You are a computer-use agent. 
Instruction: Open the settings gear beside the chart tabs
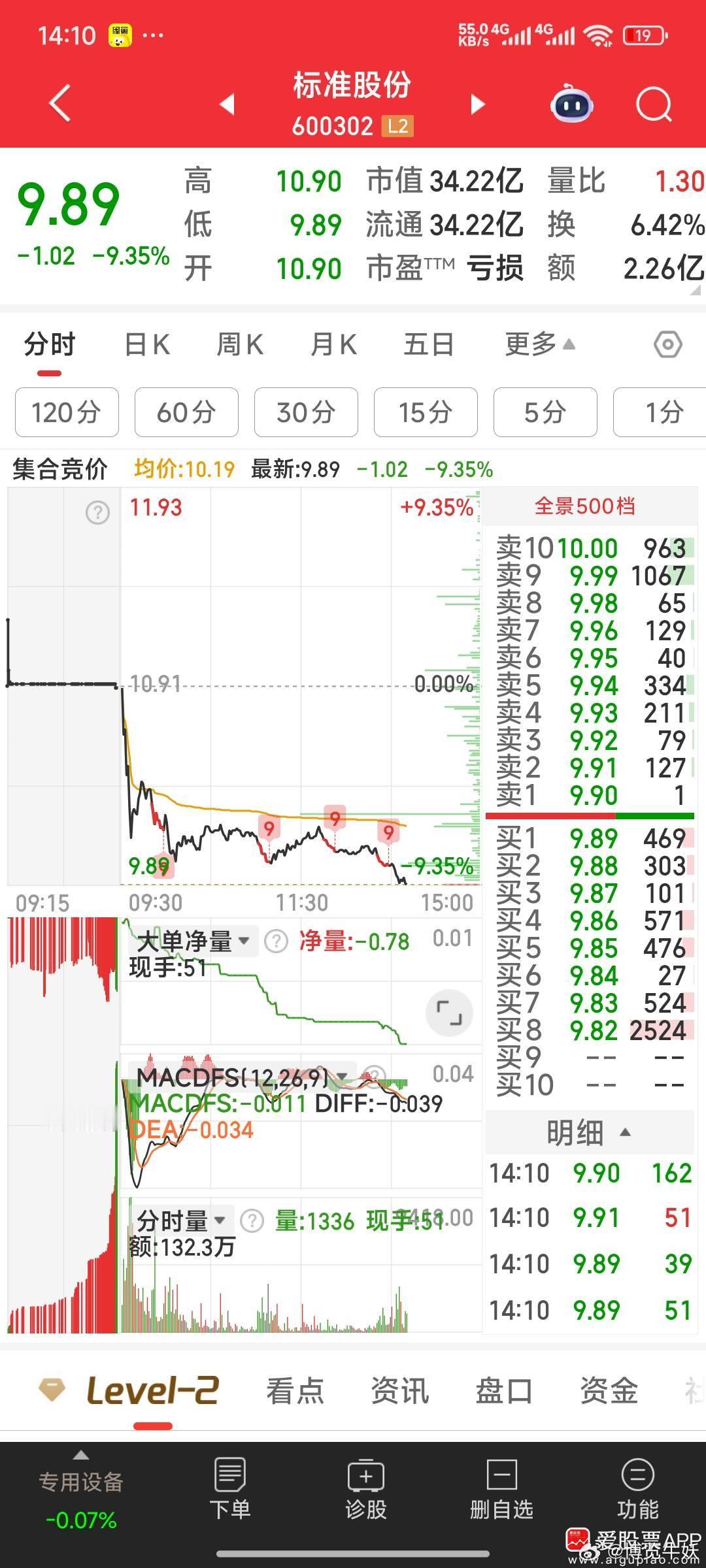coord(668,343)
